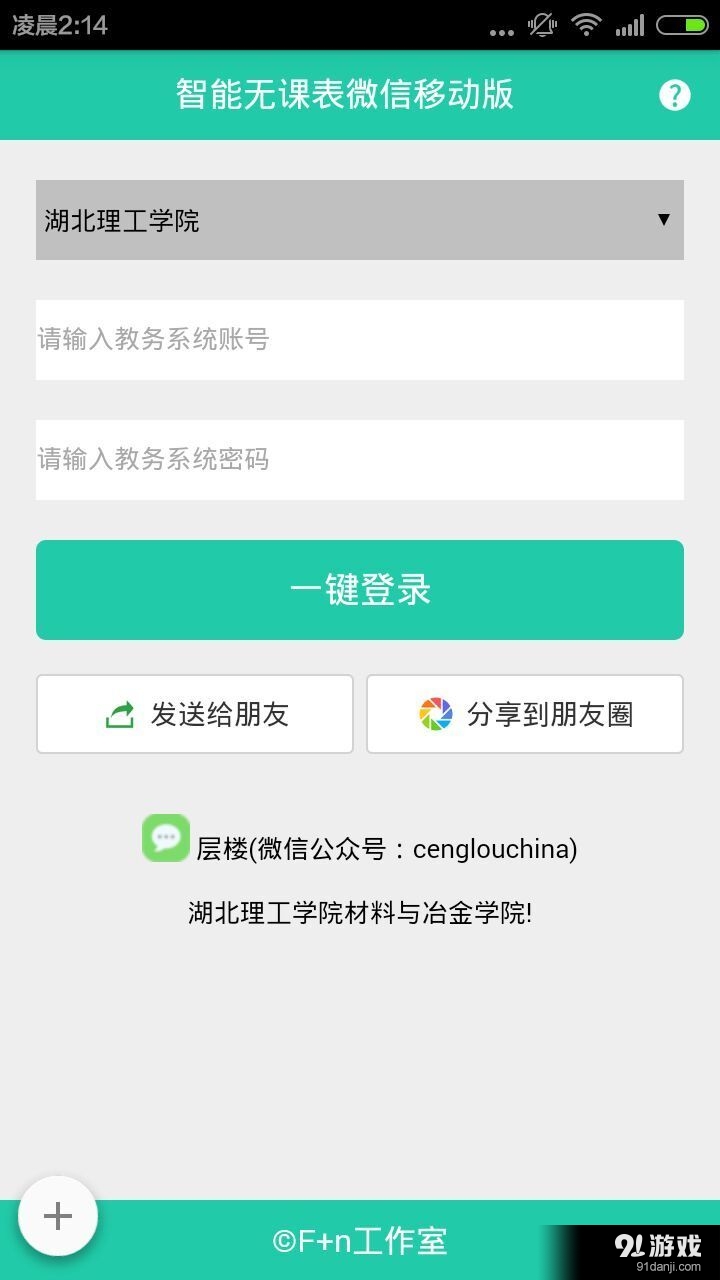Viewport: 720px width, 1280px height.
Task: Tap the colorful Moments pinwheel icon
Action: click(434, 713)
